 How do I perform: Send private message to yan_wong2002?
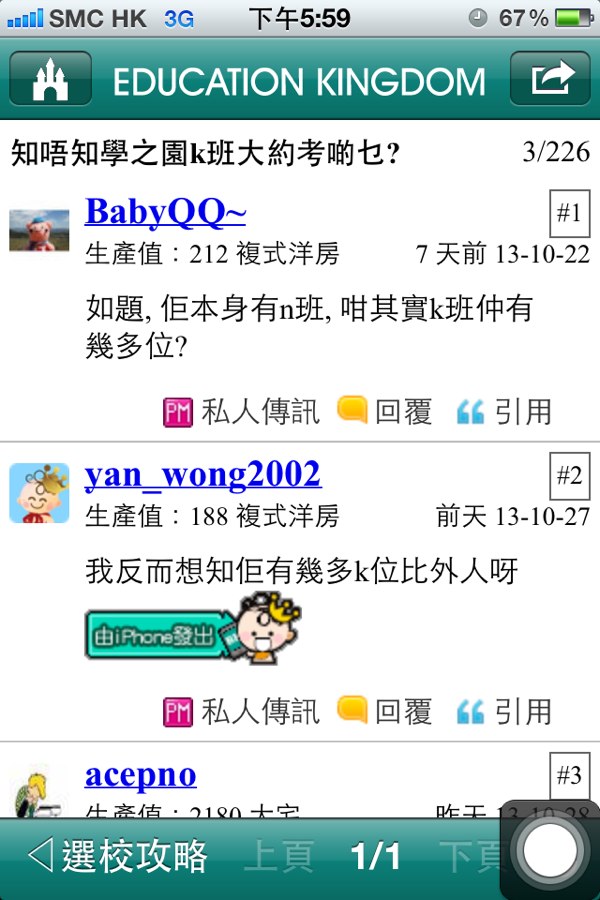click(241, 711)
